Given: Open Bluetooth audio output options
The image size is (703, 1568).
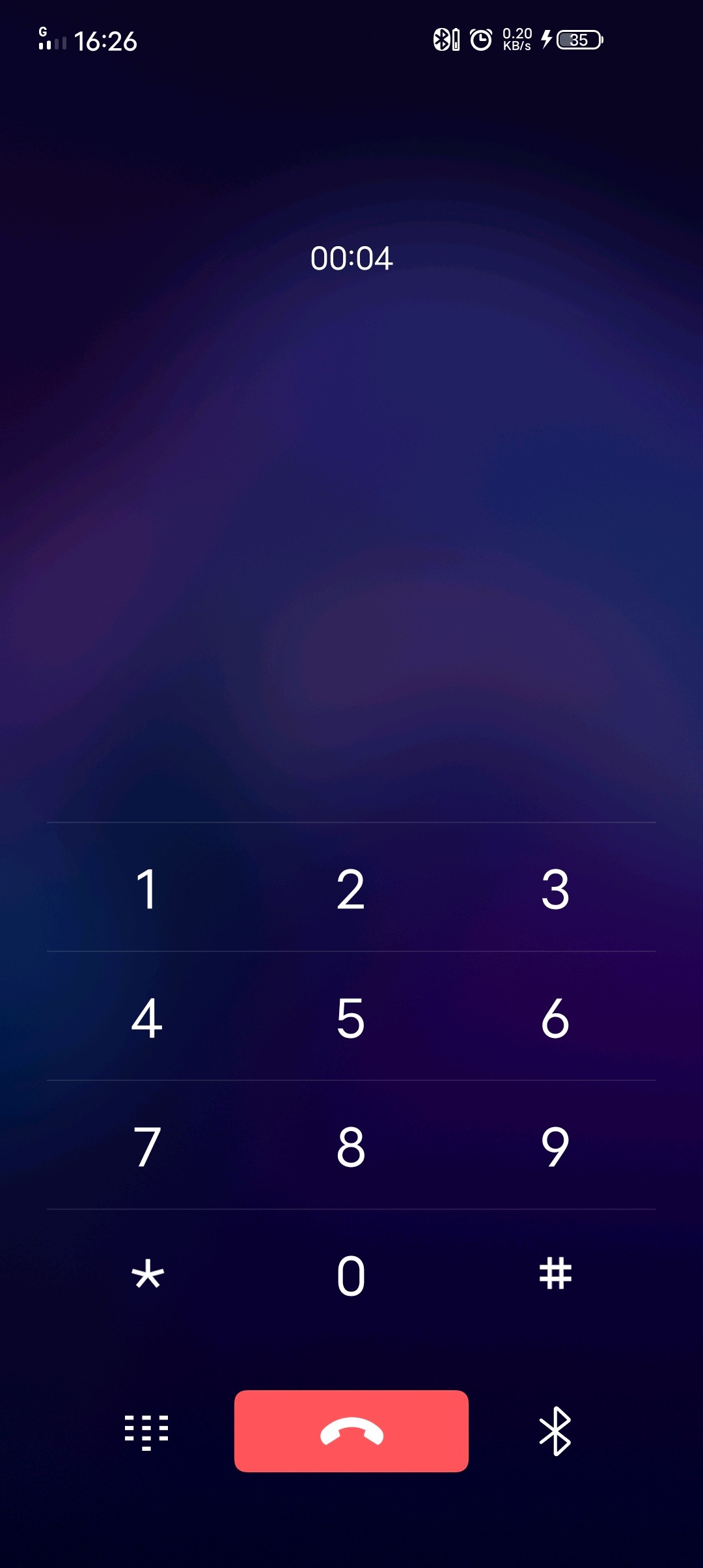Looking at the screenshot, I should (555, 1431).
